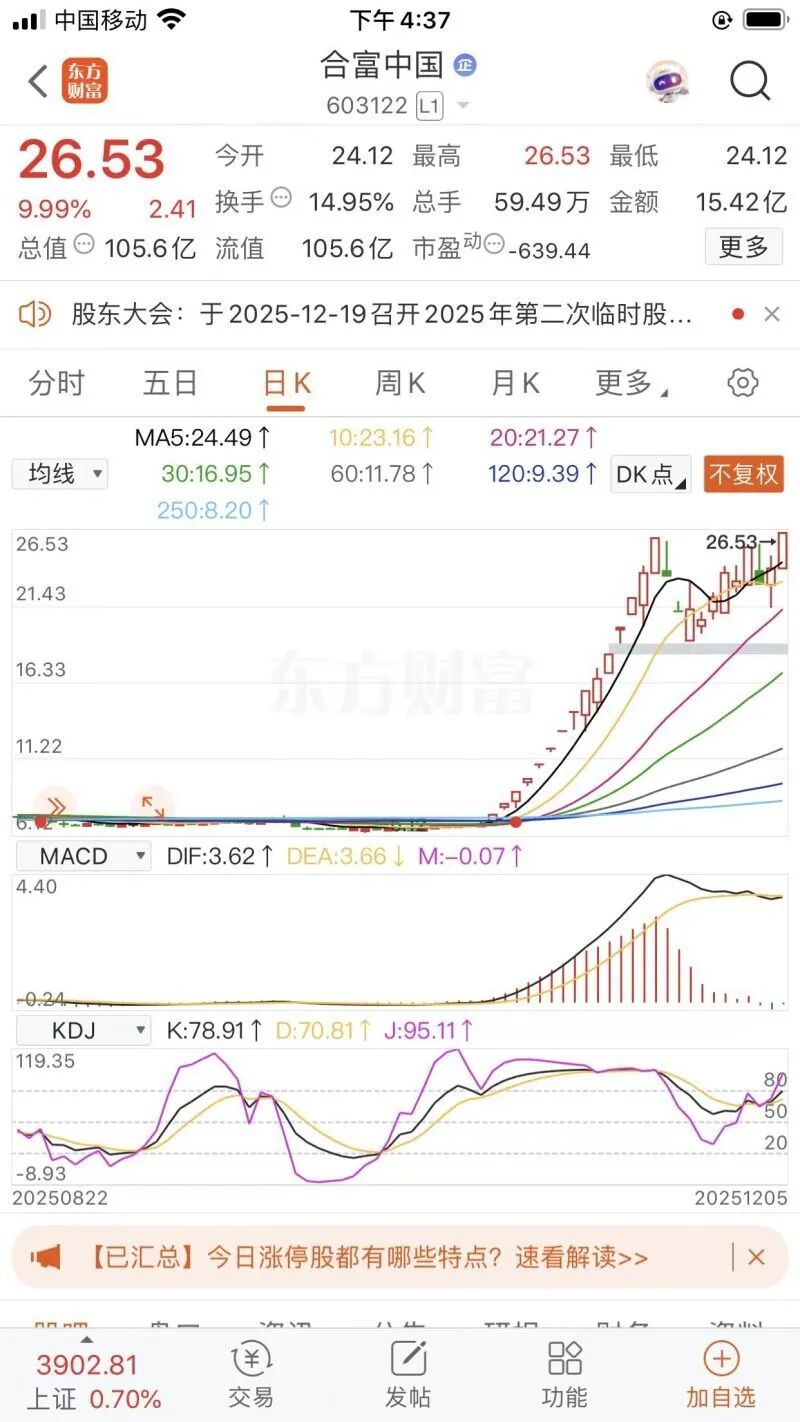This screenshot has height=1422, width=800.
Task: Add this stock via 加自选
Action: (720, 1375)
